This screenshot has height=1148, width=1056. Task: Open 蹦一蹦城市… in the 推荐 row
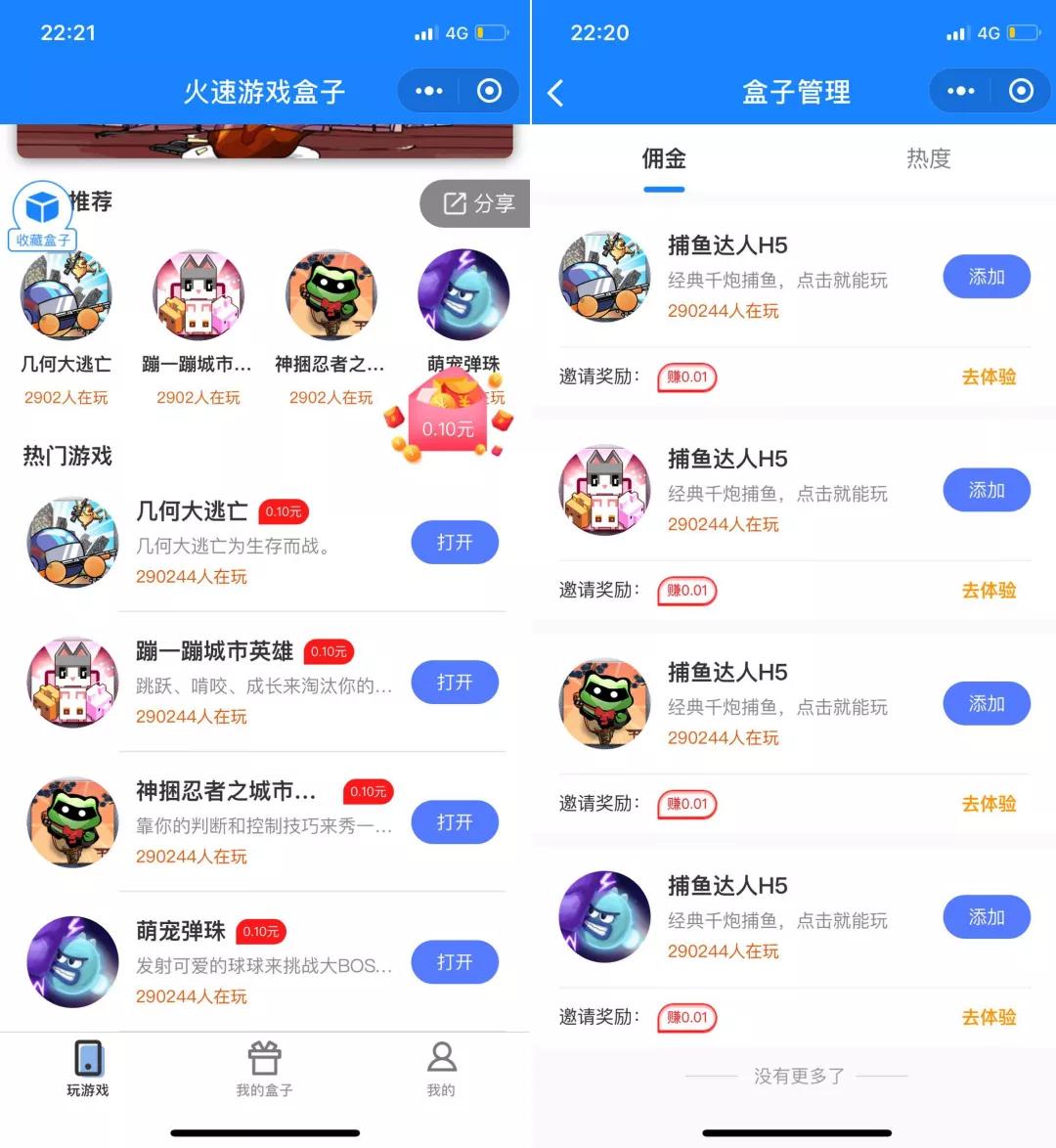(x=198, y=328)
